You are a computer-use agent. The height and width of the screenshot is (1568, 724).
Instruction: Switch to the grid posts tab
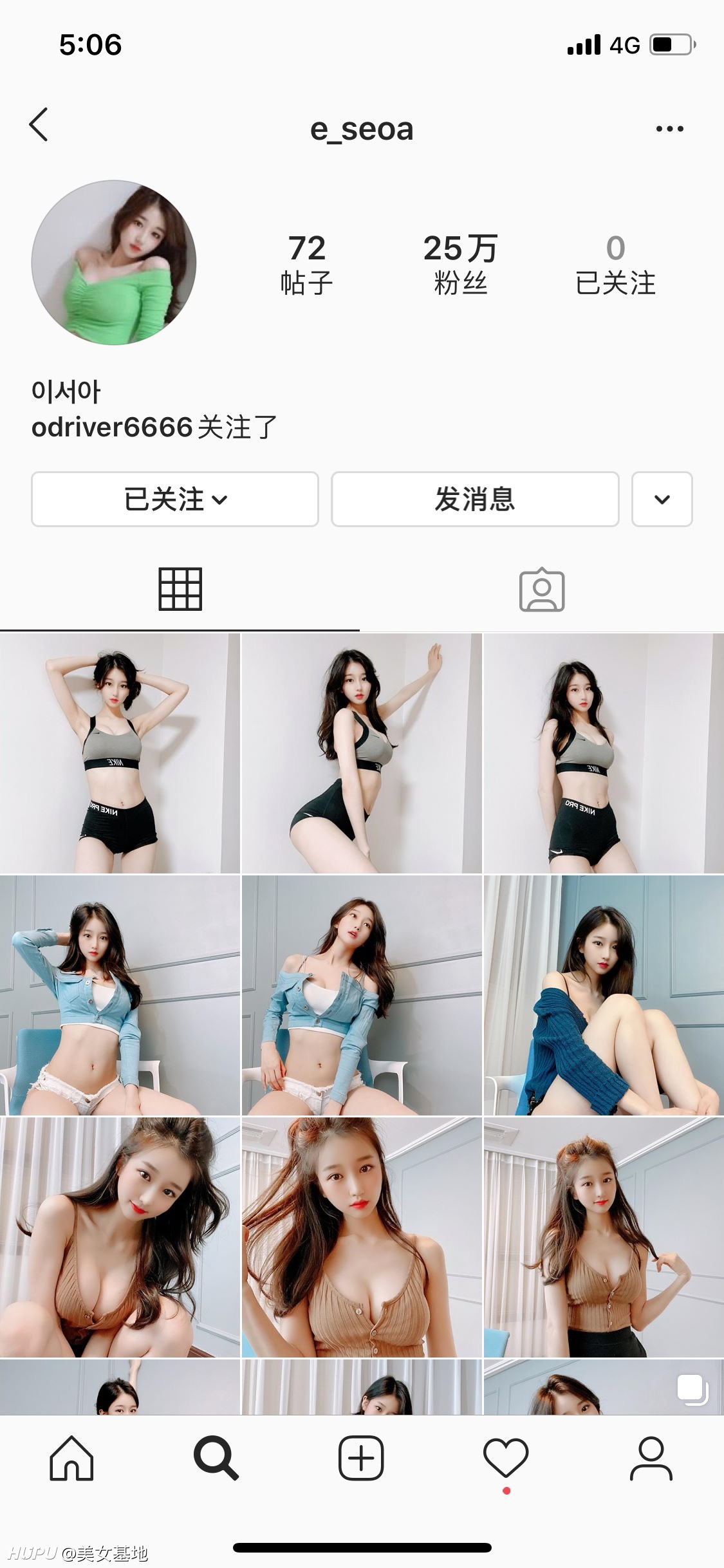180,589
